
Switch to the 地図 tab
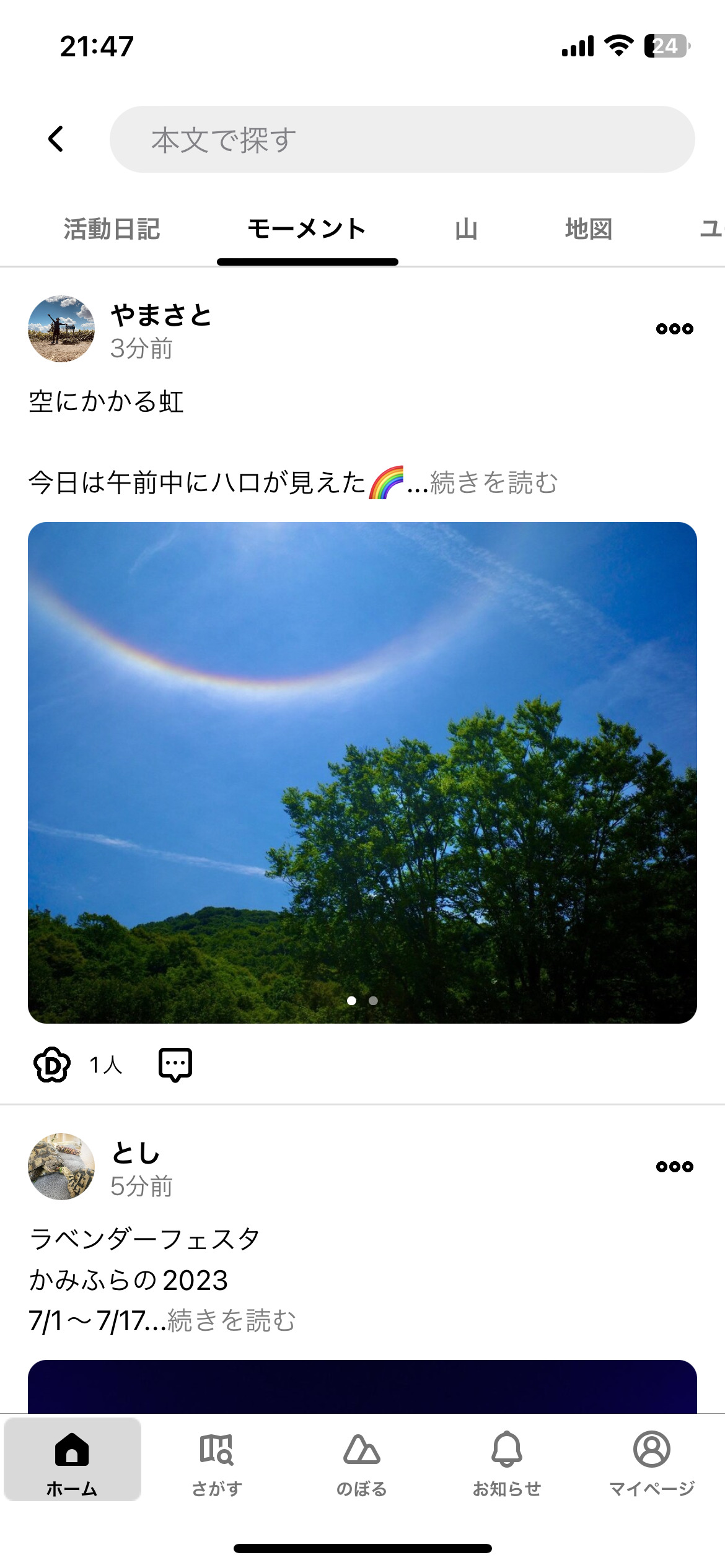coord(588,229)
